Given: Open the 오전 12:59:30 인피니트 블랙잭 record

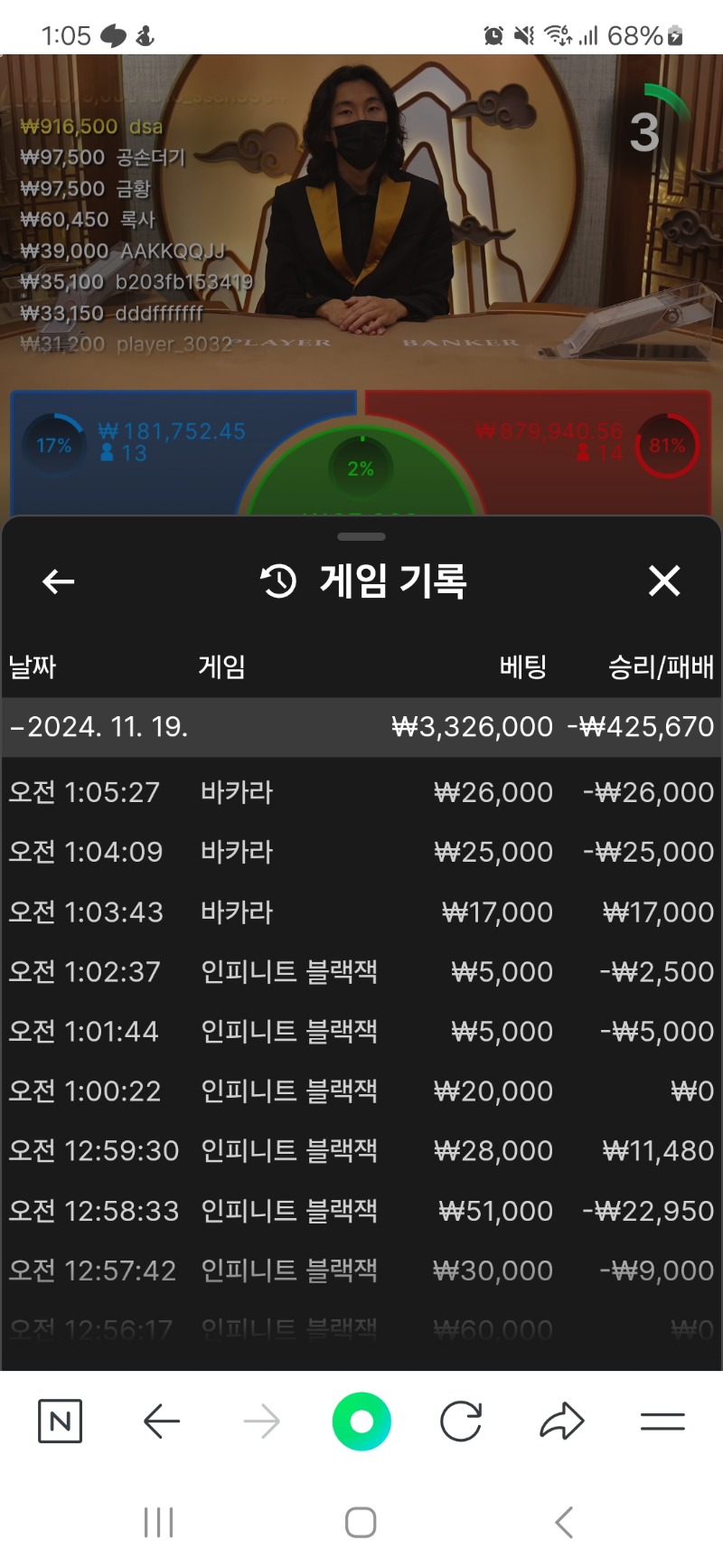Looking at the screenshot, I should click(x=361, y=1150).
